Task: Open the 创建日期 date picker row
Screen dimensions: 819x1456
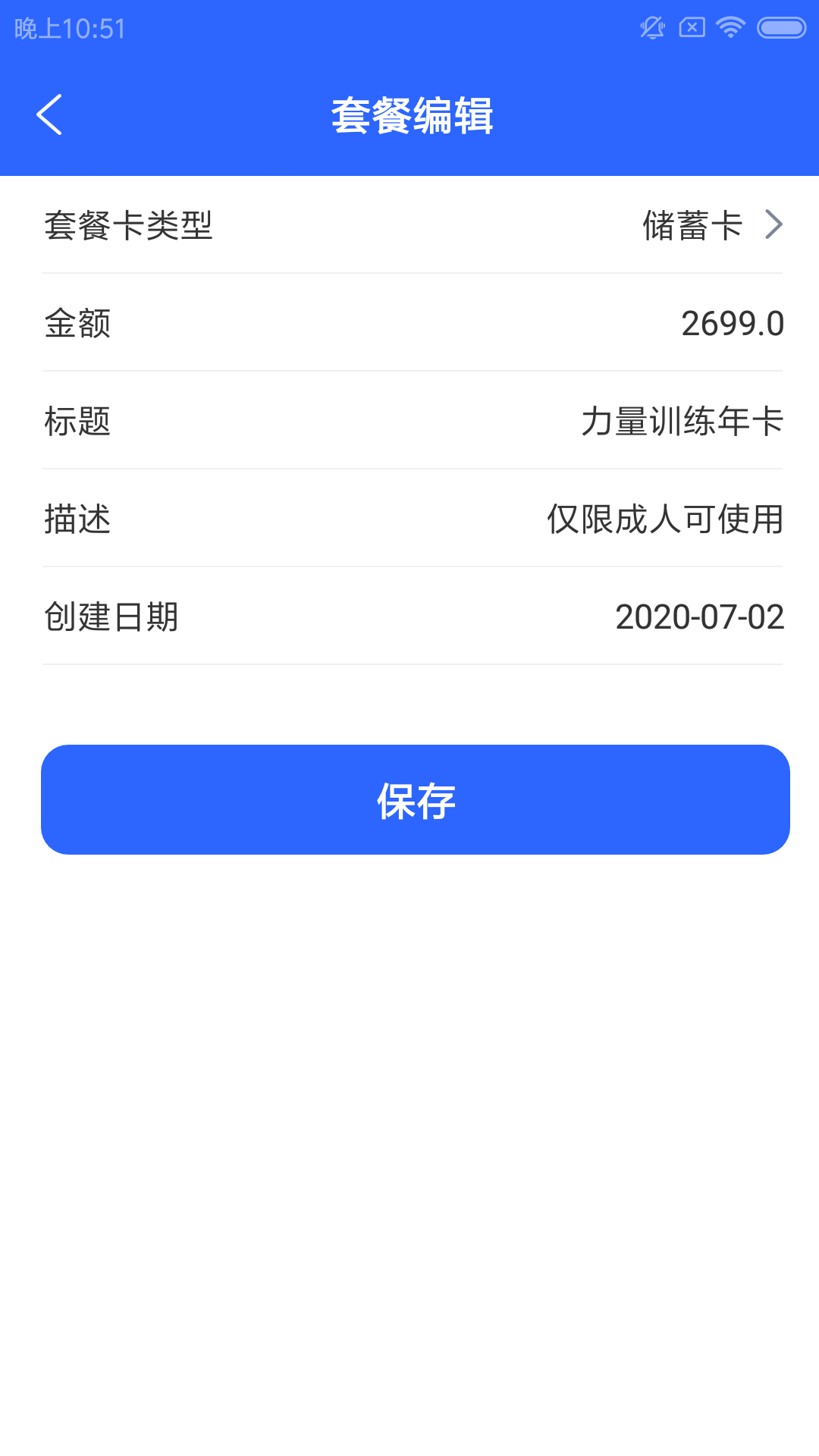Action: pos(409,617)
